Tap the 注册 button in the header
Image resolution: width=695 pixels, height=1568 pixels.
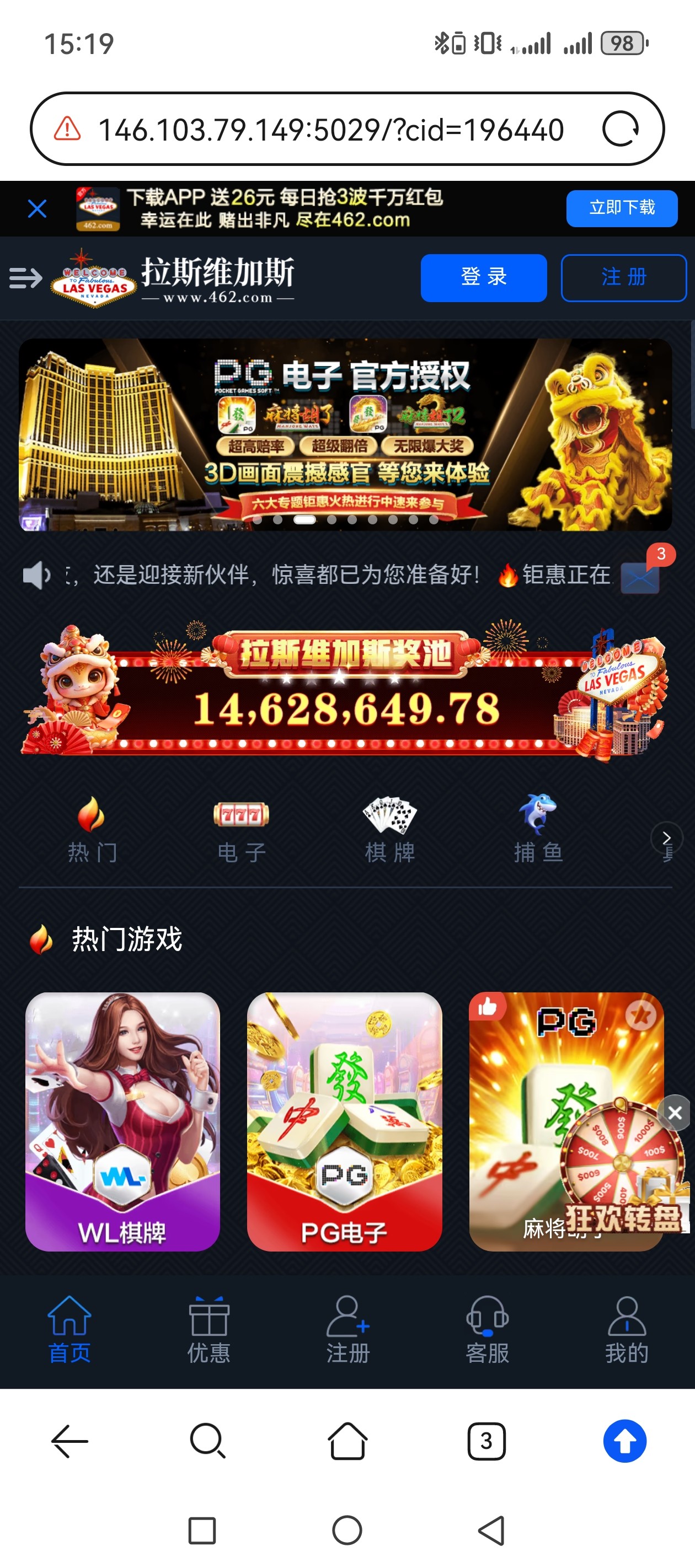pyautogui.click(x=623, y=277)
